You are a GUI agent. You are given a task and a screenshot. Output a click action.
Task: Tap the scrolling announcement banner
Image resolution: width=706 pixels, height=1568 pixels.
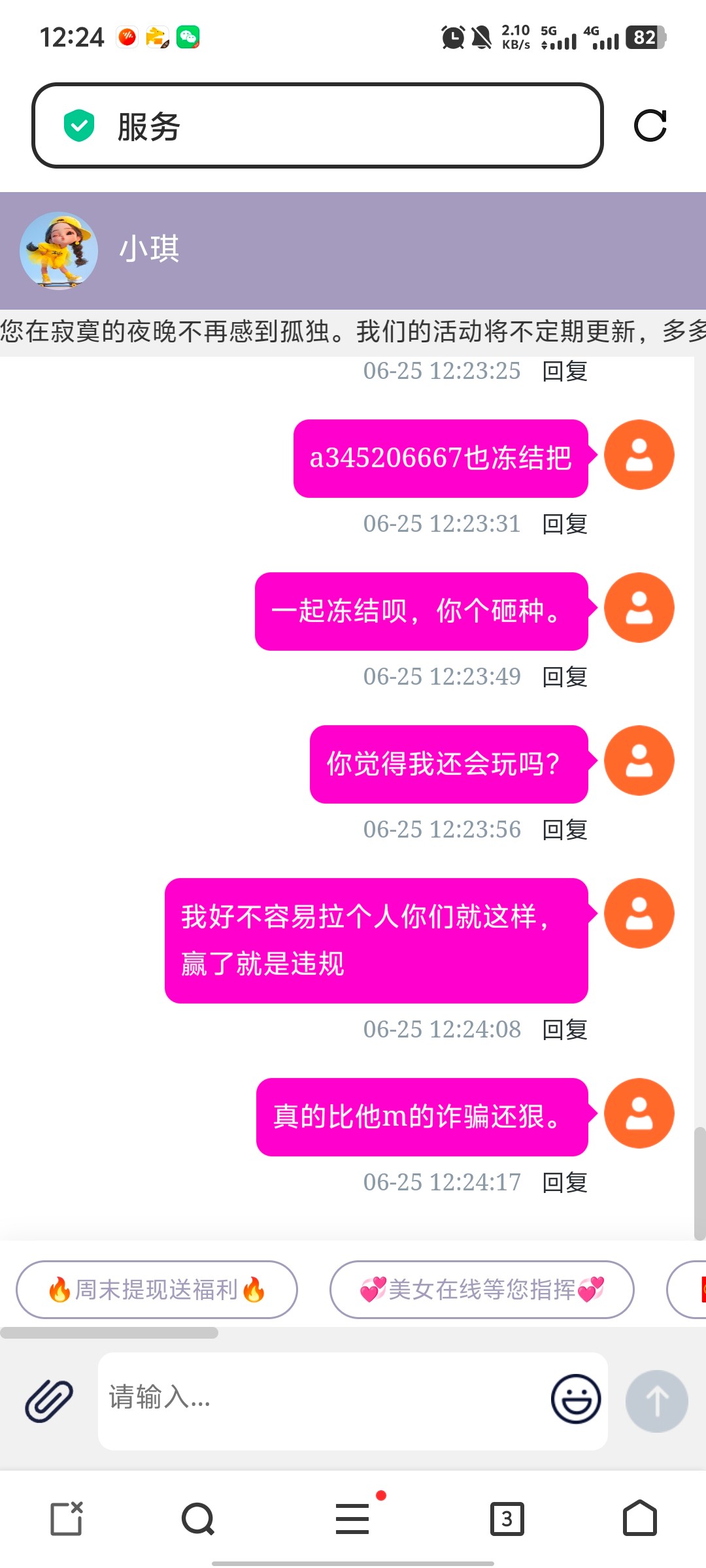(353, 331)
